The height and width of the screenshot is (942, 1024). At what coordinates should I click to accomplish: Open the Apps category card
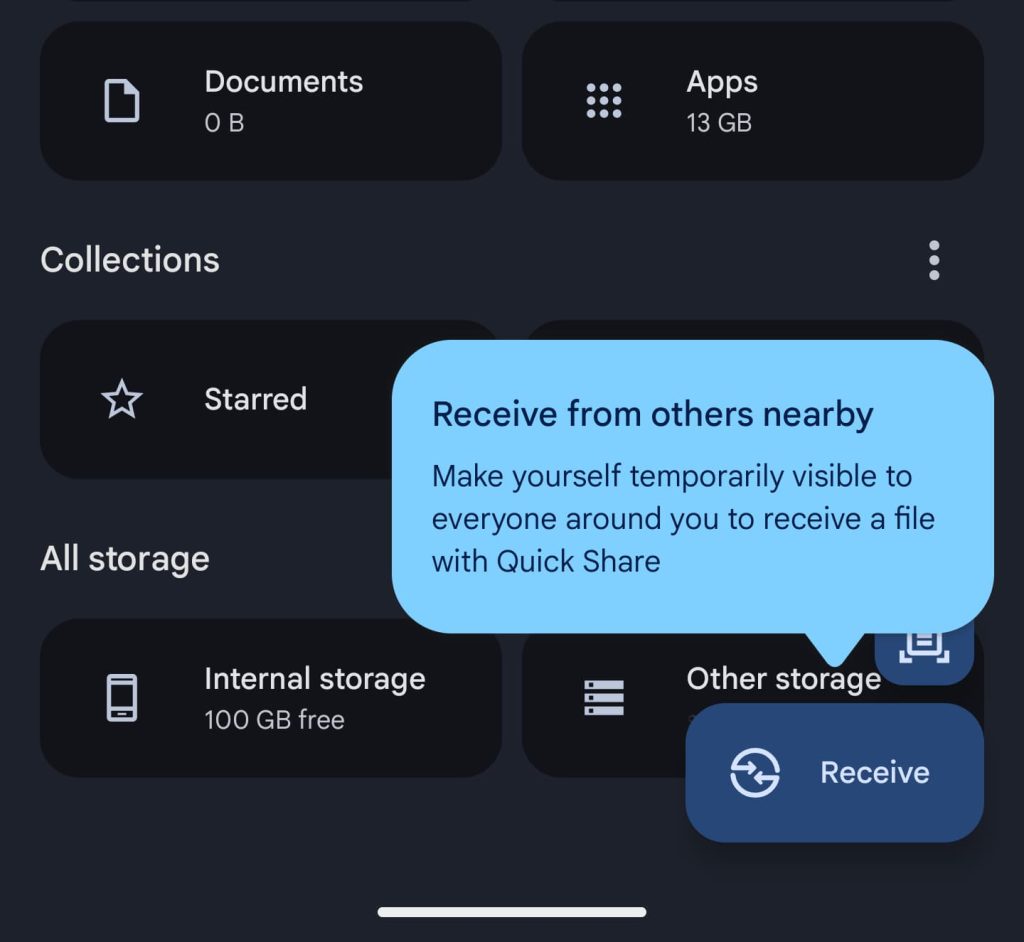coord(752,101)
